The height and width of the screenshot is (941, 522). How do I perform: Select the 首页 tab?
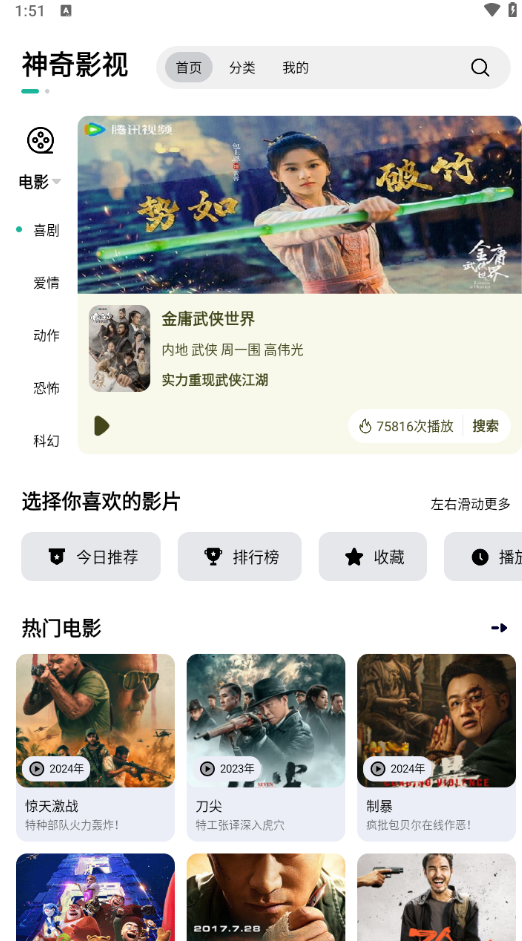(x=188, y=67)
